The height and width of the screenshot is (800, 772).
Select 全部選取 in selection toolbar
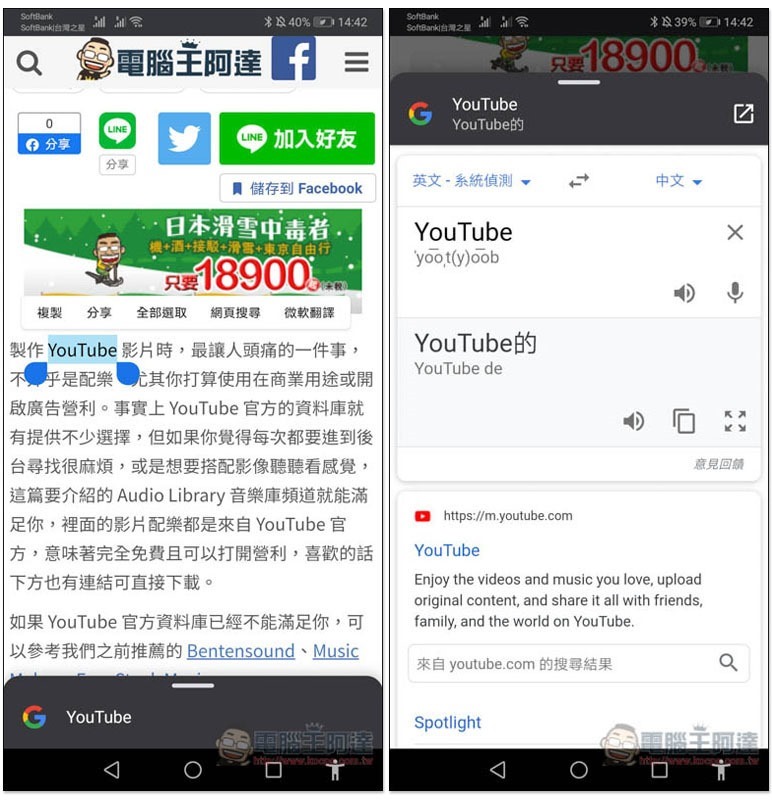(x=162, y=312)
